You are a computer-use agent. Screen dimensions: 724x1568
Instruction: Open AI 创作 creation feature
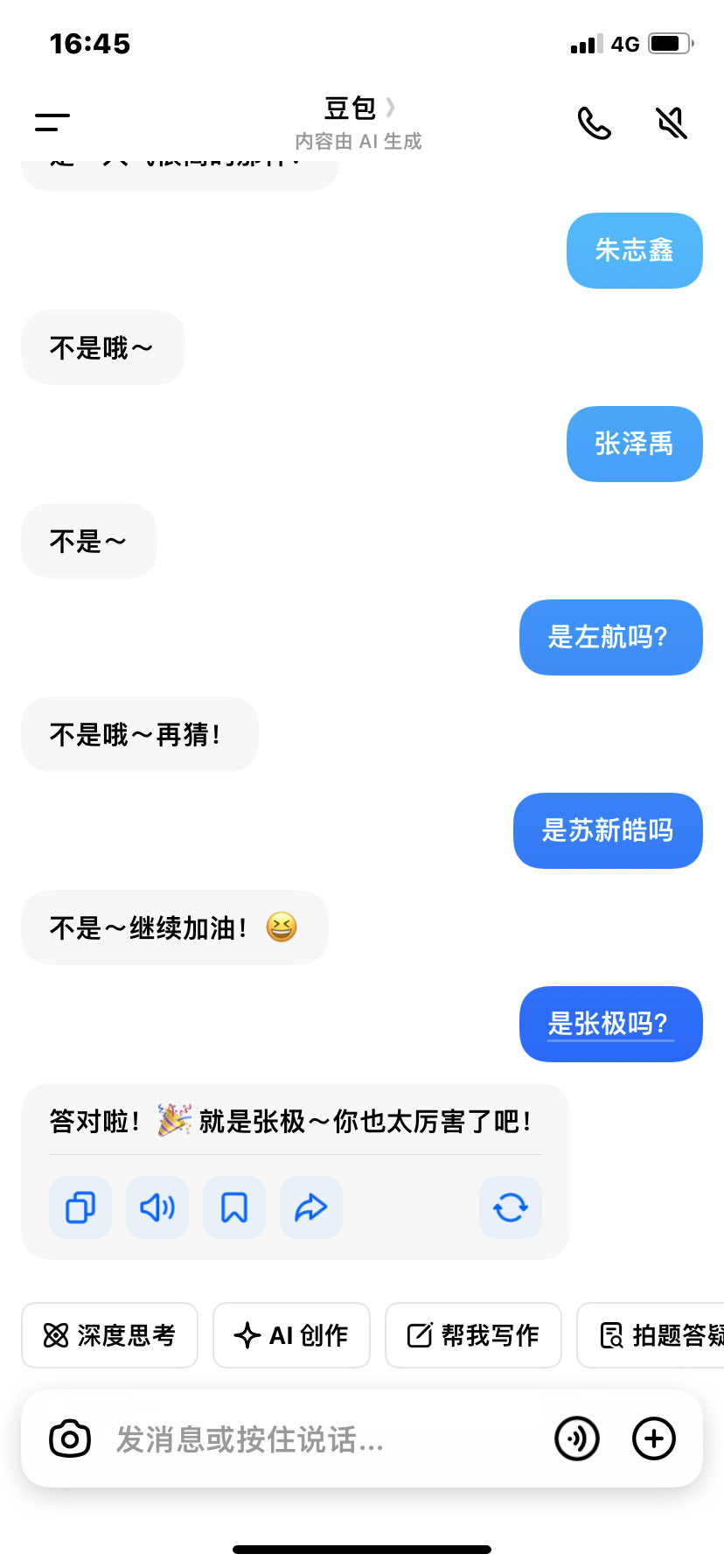pos(291,1335)
